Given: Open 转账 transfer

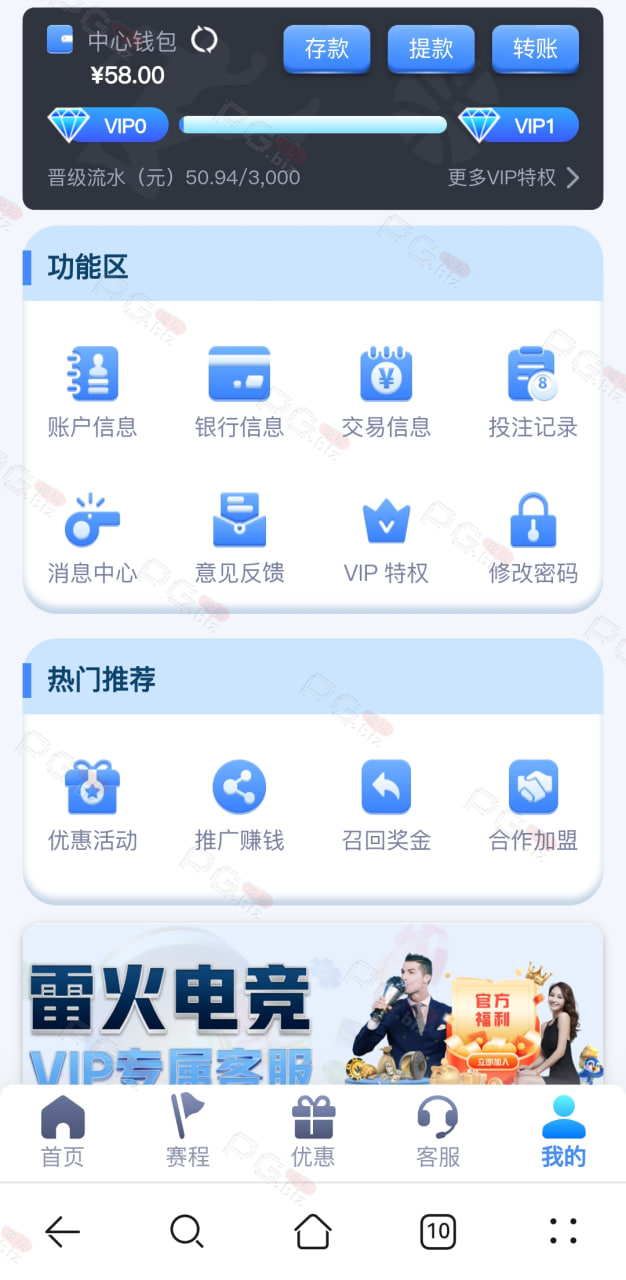Looking at the screenshot, I should [x=535, y=49].
